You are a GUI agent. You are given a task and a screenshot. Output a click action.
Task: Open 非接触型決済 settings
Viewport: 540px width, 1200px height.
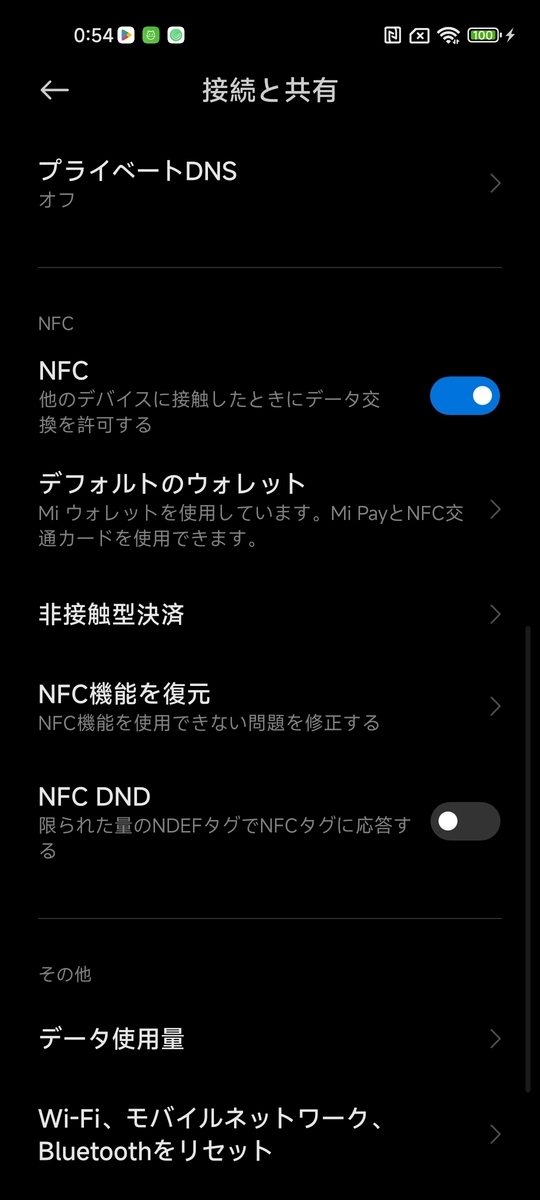(x=270, y=614)
